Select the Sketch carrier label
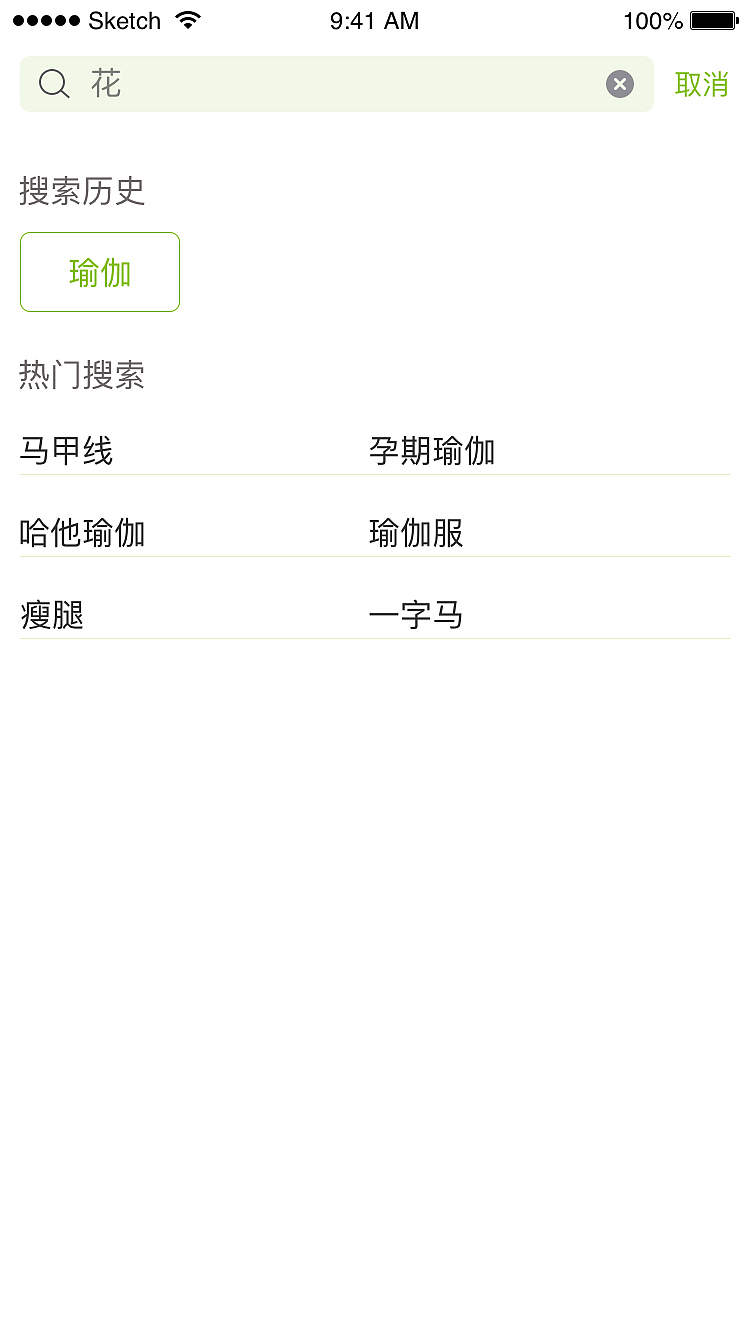The height and width of the screenshot is (1334, 750). coord(125,20)
